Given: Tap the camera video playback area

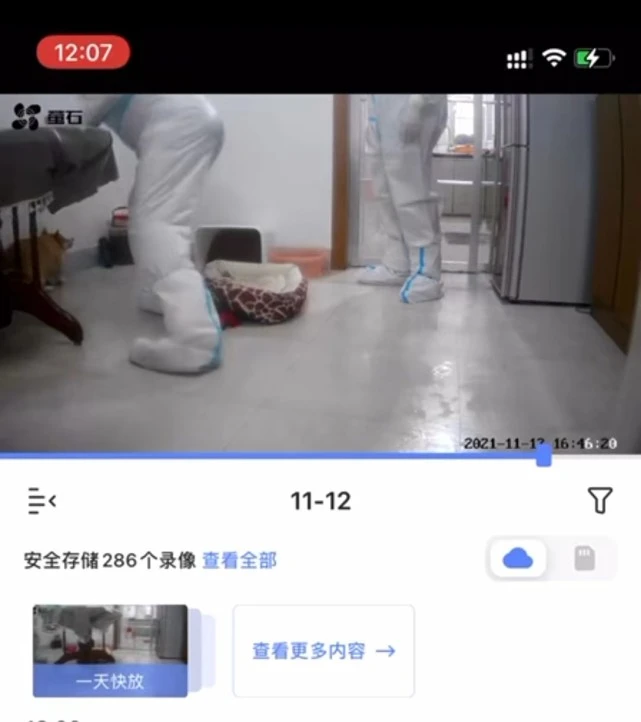Looking at the screenshot, I should pyautogui.click(x=320, y=273).
